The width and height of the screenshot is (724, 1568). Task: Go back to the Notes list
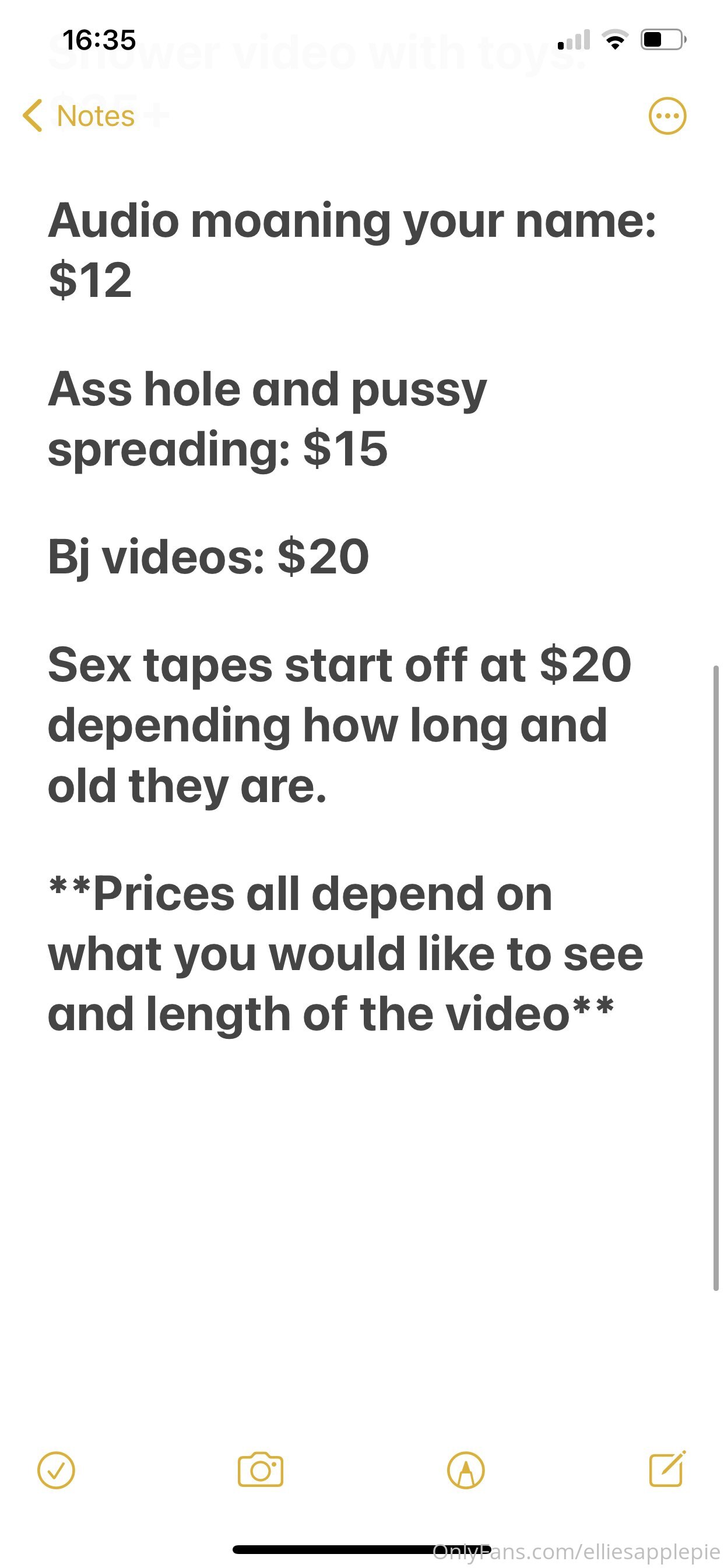pos(79,116)
